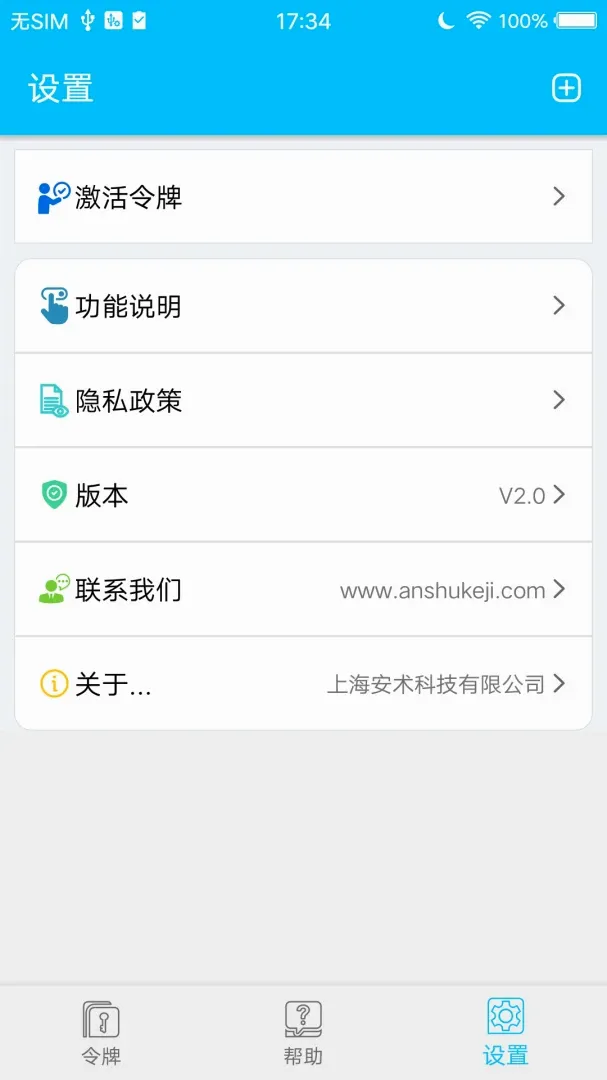Open the 激活令牌 row
Viewport: 607px width, 1080px height.
(x=303, y=196)
